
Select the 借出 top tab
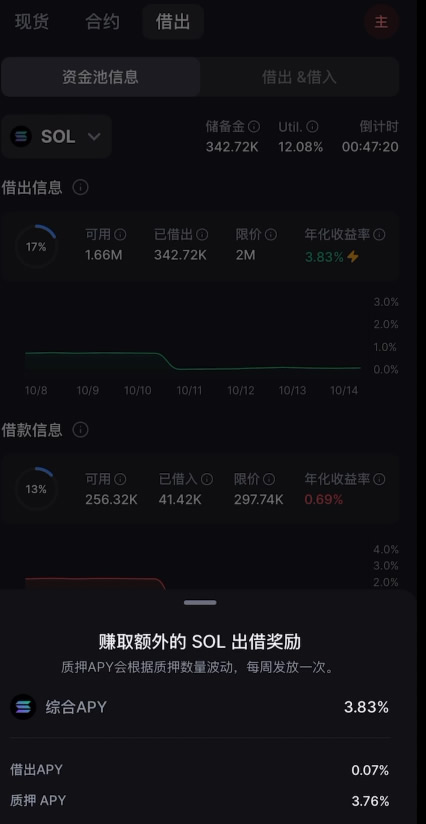click(173, 22)
